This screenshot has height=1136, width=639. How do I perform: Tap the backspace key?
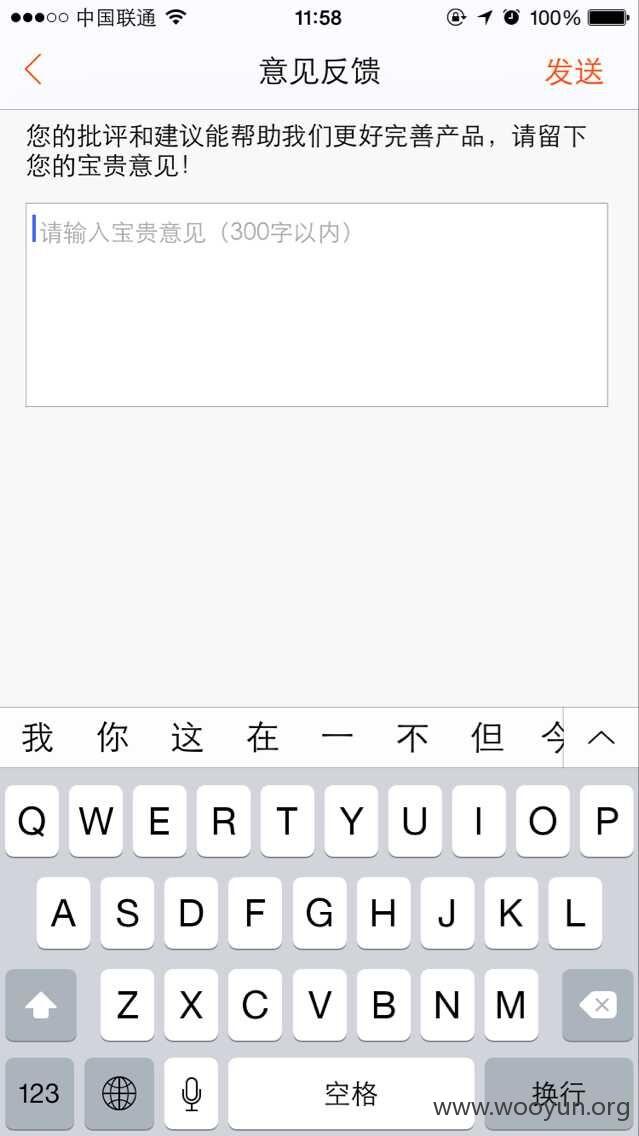coord(598,1005)
